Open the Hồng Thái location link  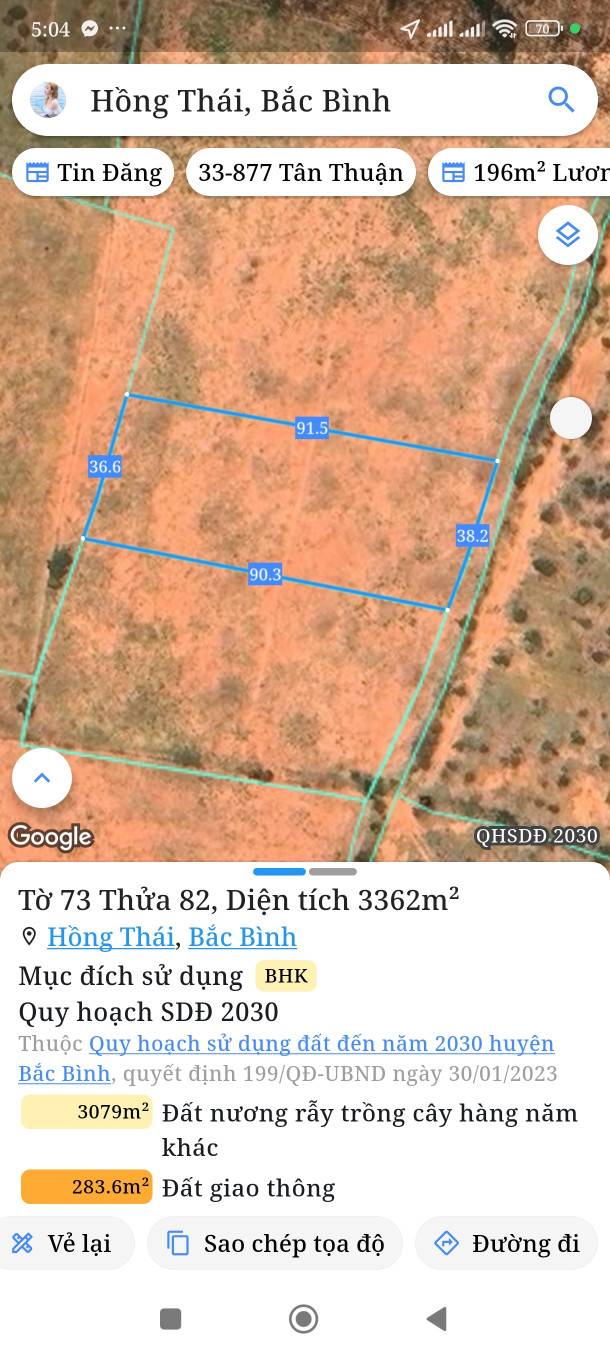(x=111, y=937)
